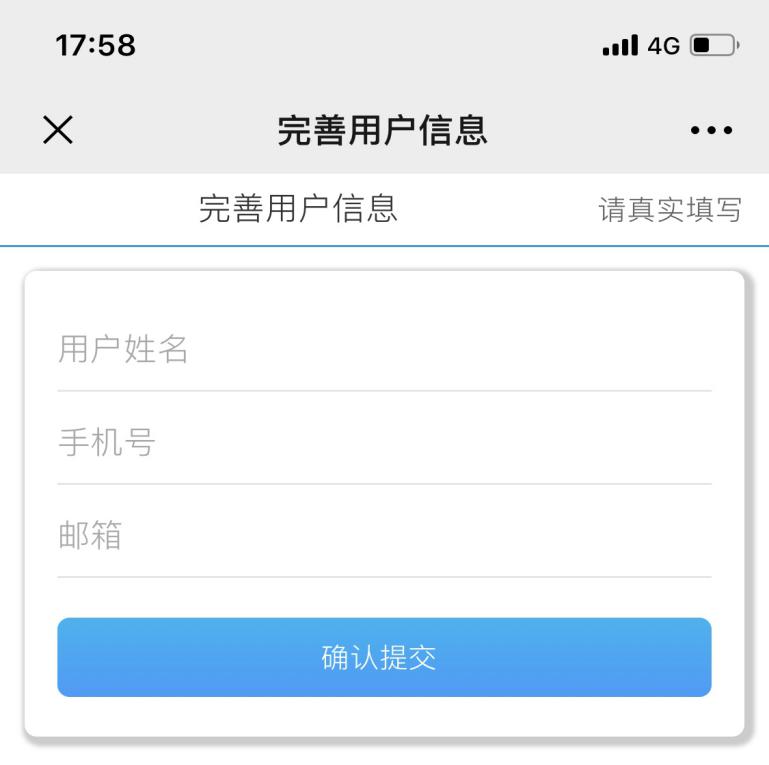The height and width of the screenshot is (765, 769).
Task: Select the 邮箱 email field
Action: [384, 537]
